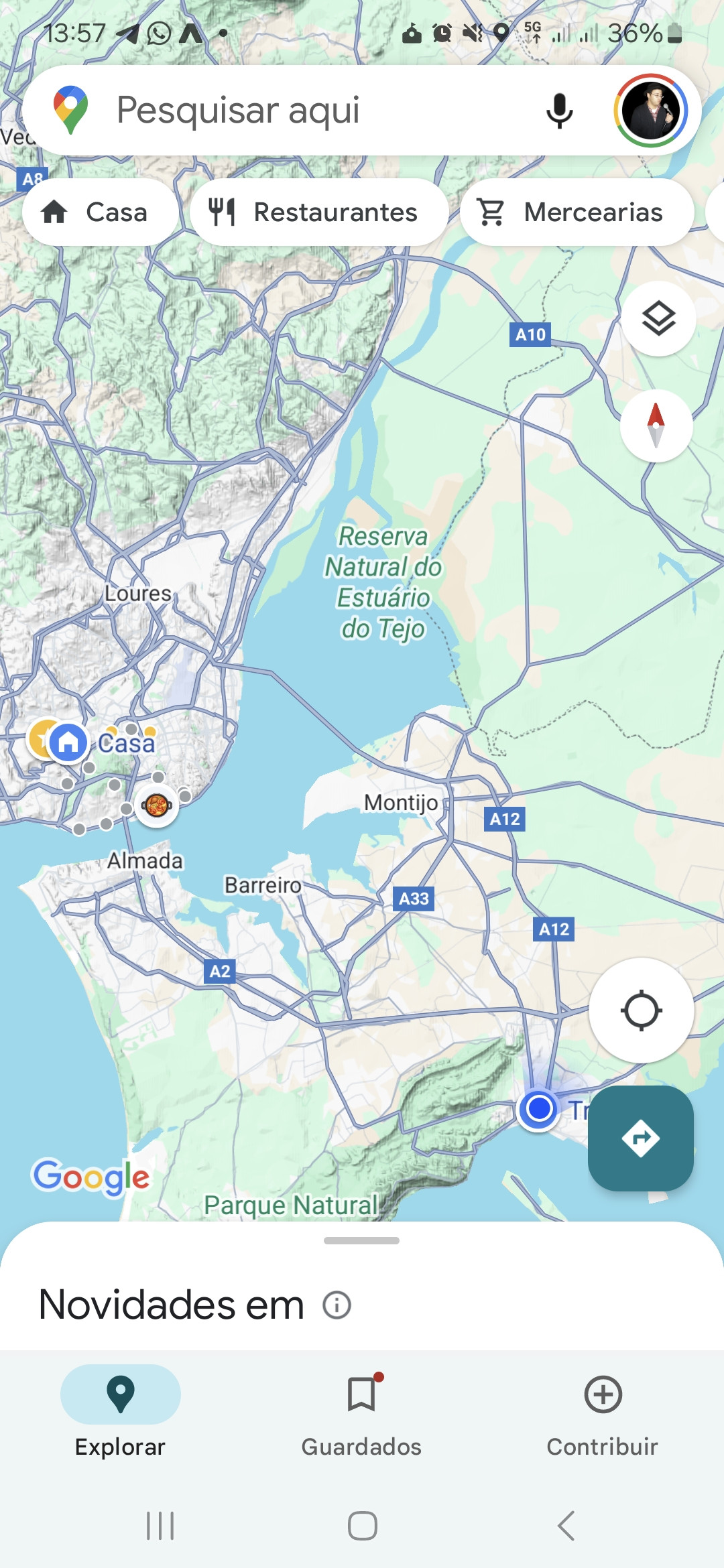
Task: Show Mercearias nearby
Action: point(577,212)
